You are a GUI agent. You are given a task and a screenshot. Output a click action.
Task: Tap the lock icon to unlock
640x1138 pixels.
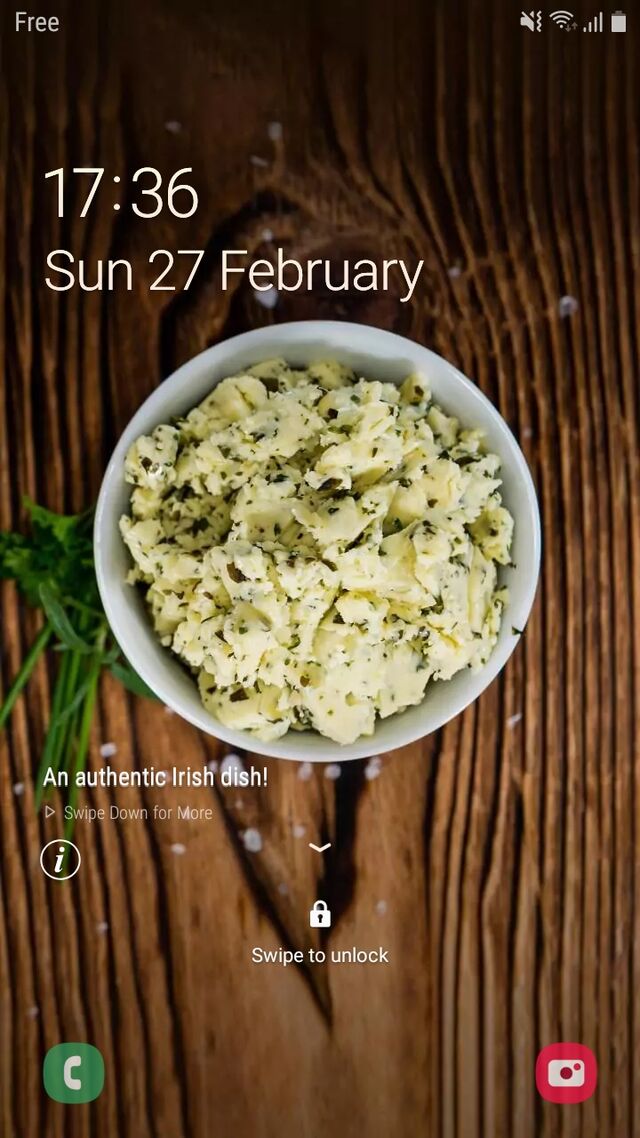coord(320,913)
